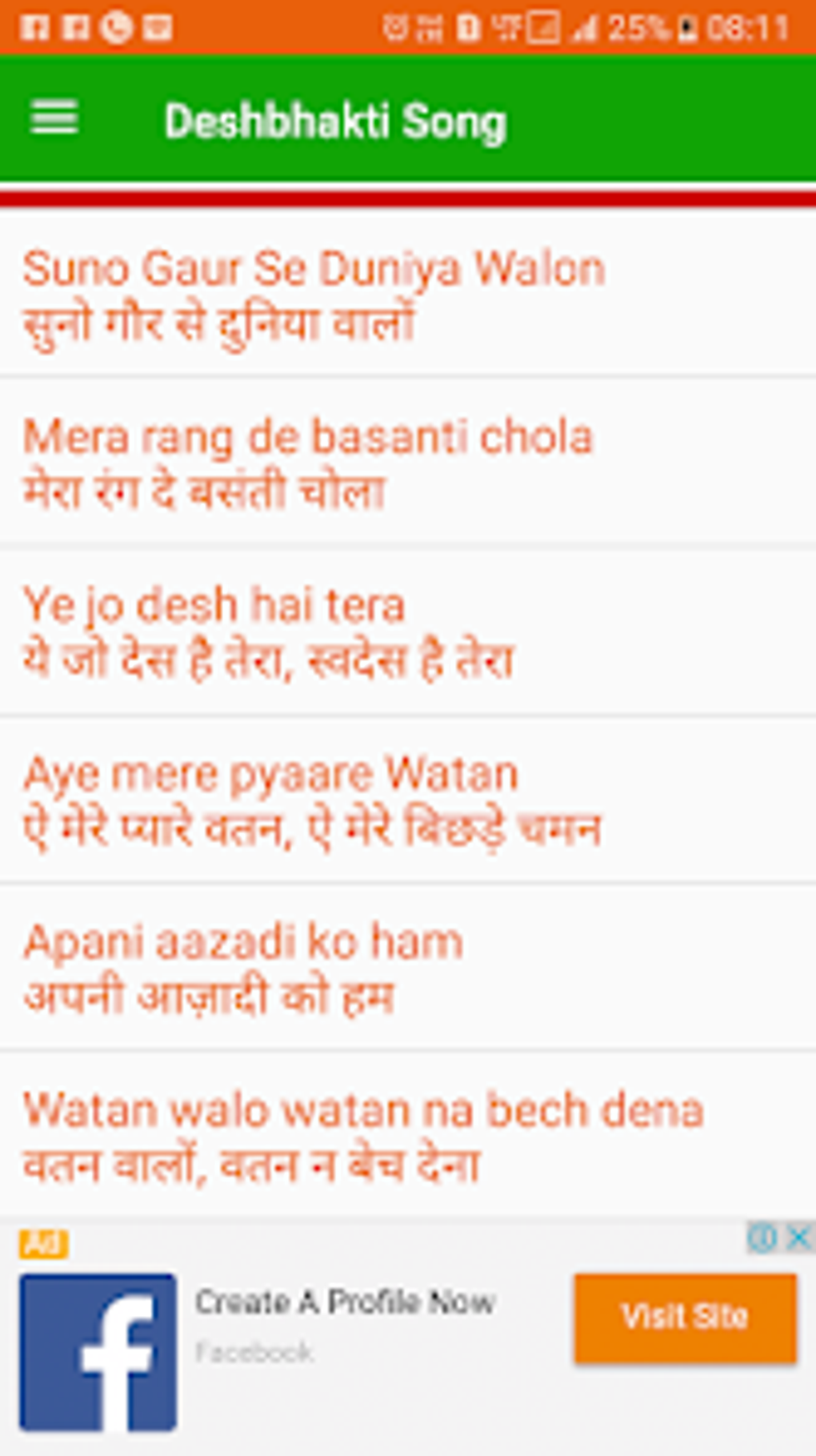Close the Facebook ad banner
Image resolution: width=816 pixels, height=1456 pixels.
point(798,1237)
